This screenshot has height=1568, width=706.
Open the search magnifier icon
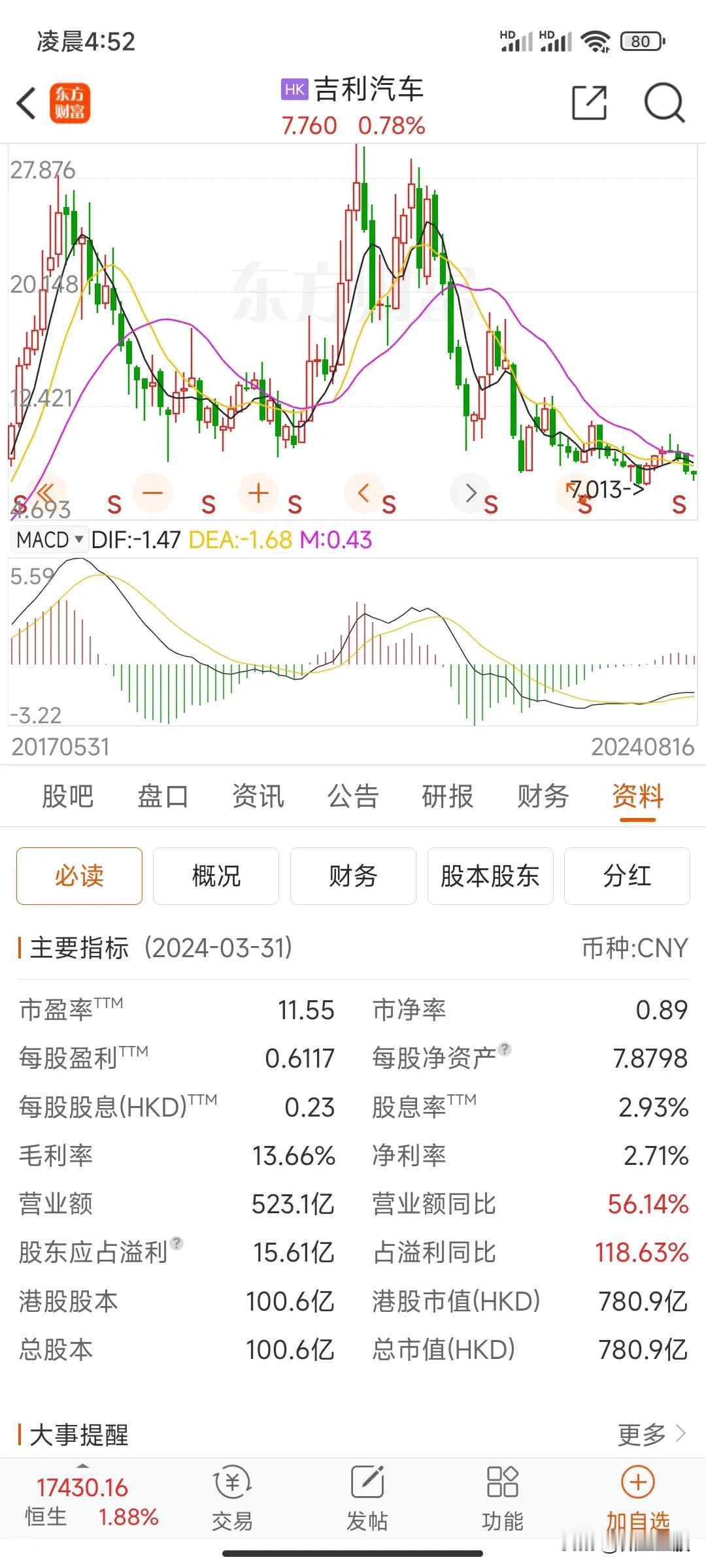pyautogui.click(x=664, y=103)
